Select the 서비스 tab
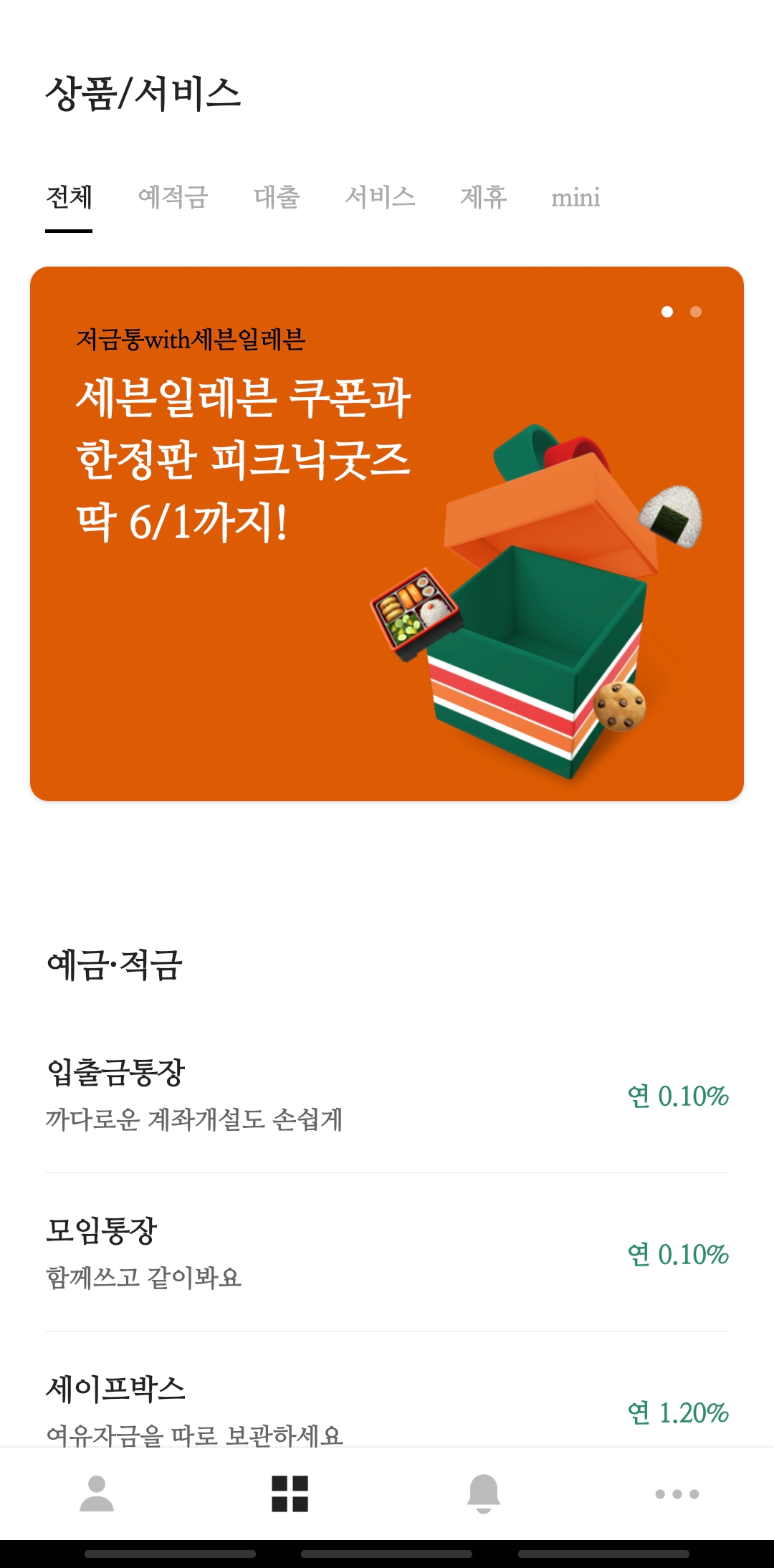The width and height of the screenshot is (774, 1568). point(381,198)
